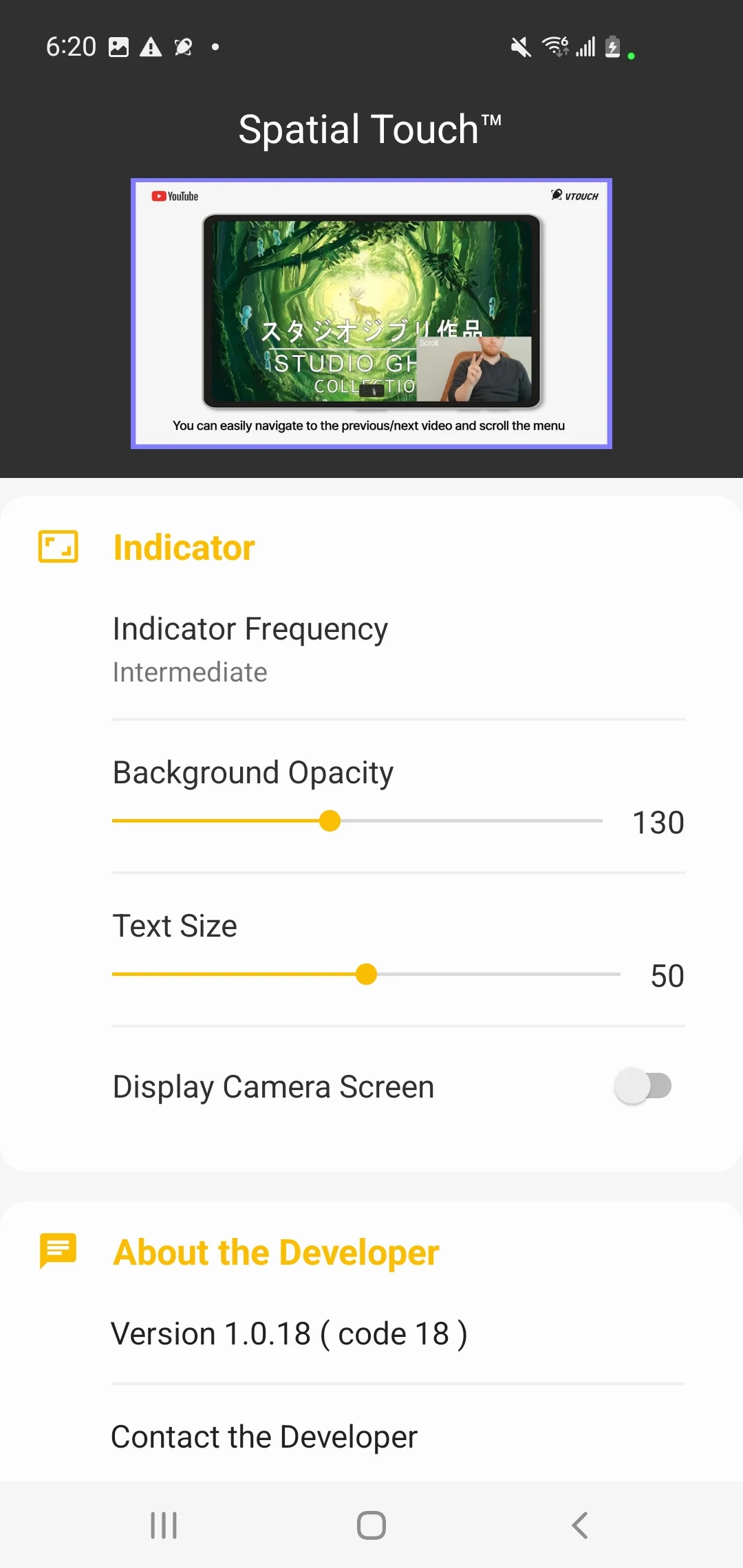Open Contact the Developer
The width and height of the screenshot is (743, 1568).
[x=264, y=1436]
